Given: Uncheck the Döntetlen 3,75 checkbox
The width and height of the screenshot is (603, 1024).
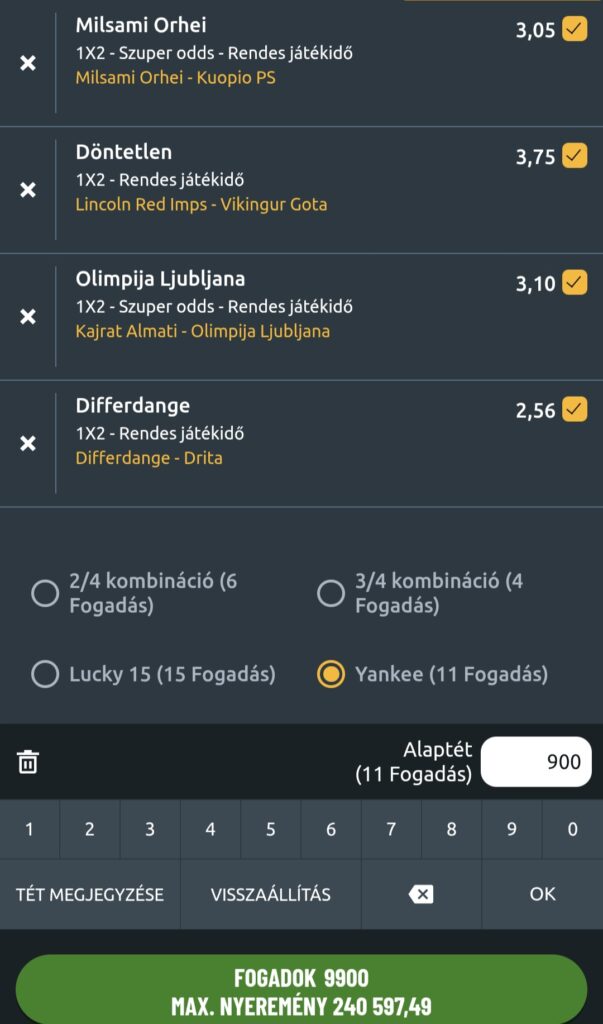Looking at the screenshot, I should coord(574,156).
